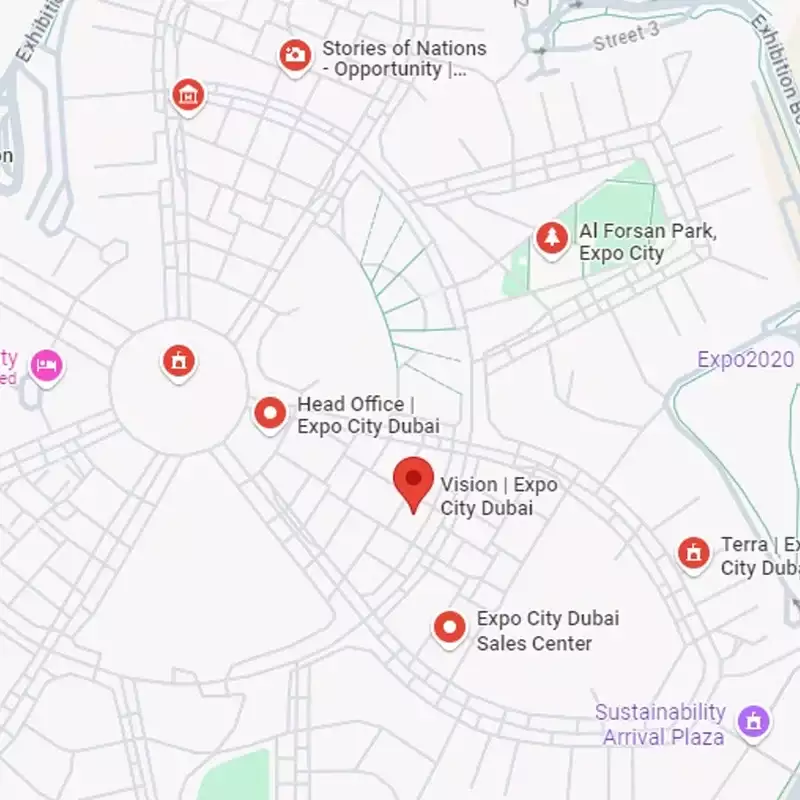The image size is (800, 800).
Task: Select the Al Forsan Park marker
Action: [551, 238]
